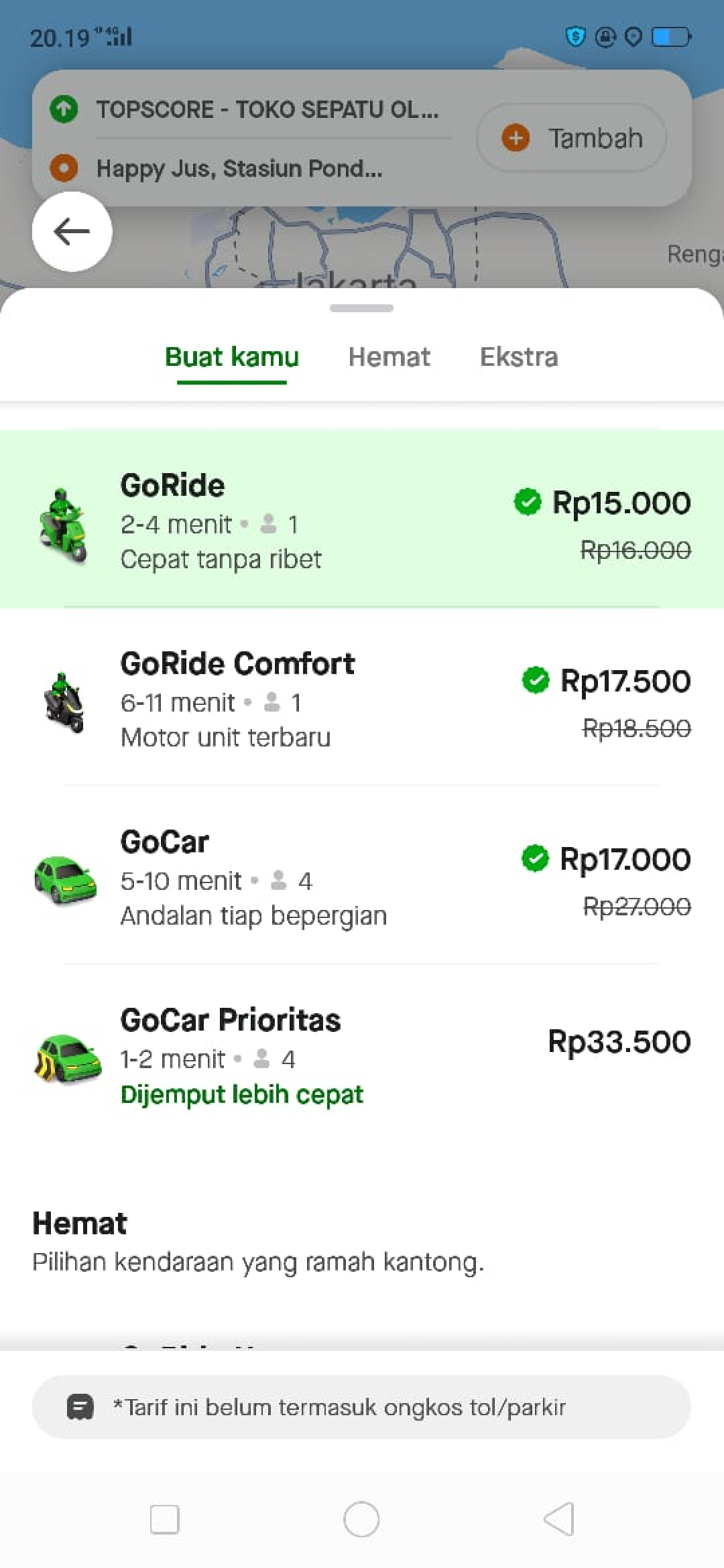Viewport: 724px width, 1568px height.
Task: Select the GoRide Comfort option
Action: coord(362,698)
